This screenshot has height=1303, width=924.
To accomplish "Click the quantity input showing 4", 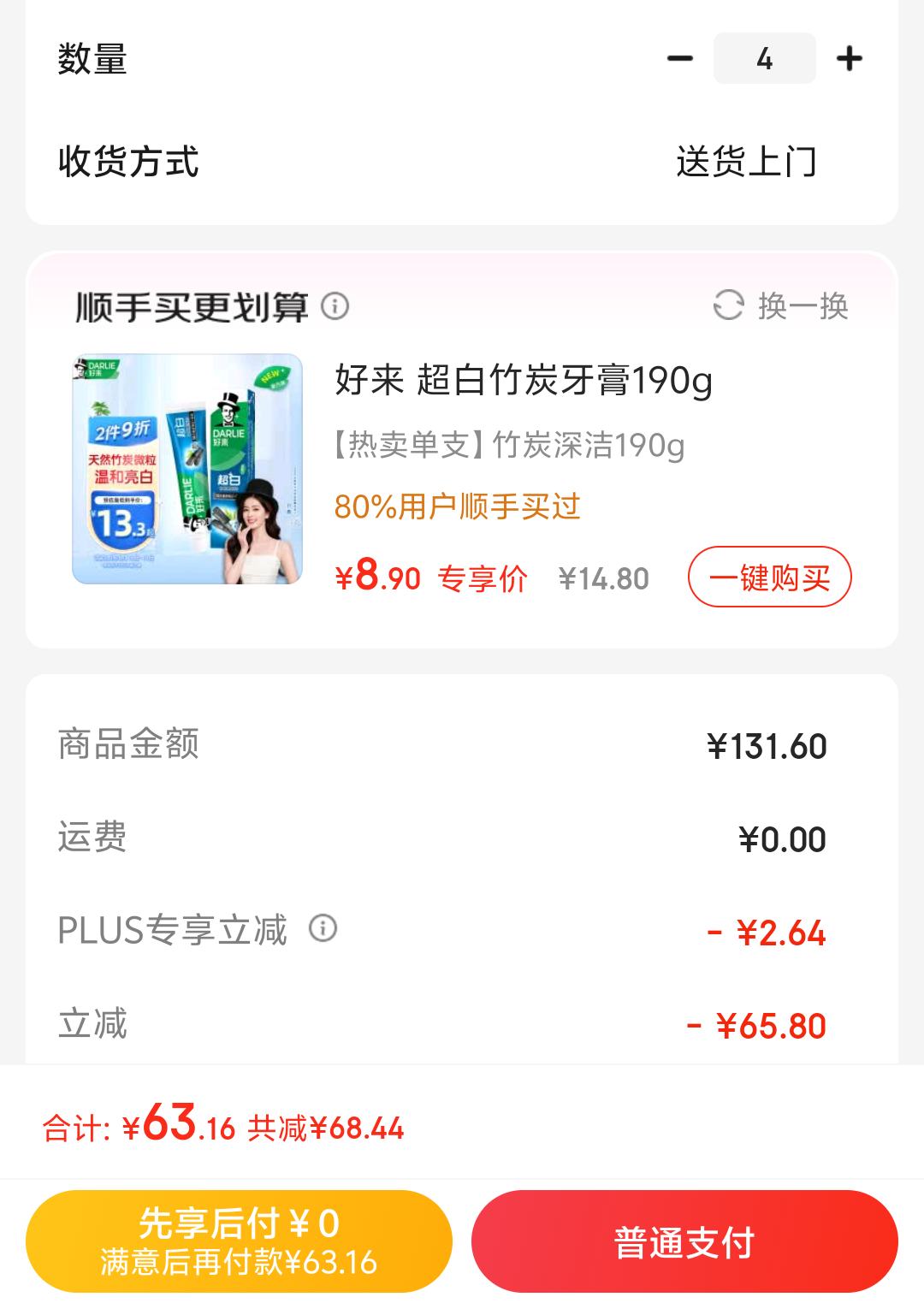I will click(x=765, y=60).
